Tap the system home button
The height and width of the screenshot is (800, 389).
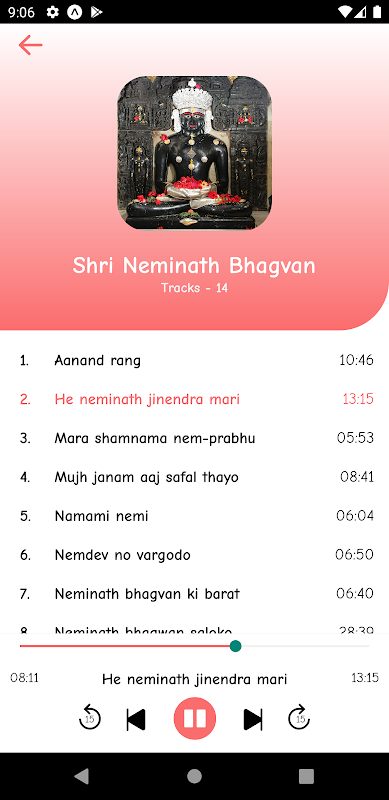click(194, 776)
